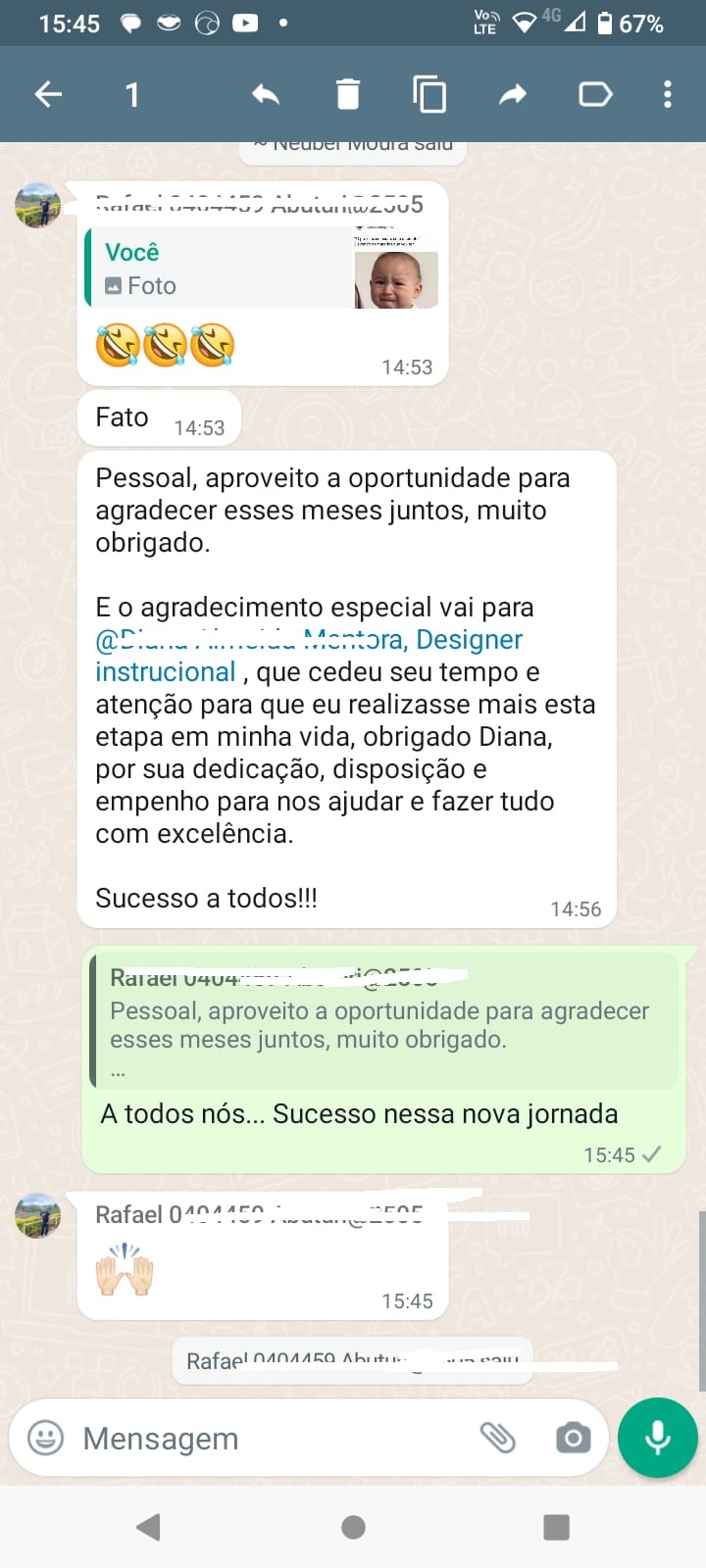706x1568 pixels.
Task: Open the overflow menu
Action: [x=668, y=94]
